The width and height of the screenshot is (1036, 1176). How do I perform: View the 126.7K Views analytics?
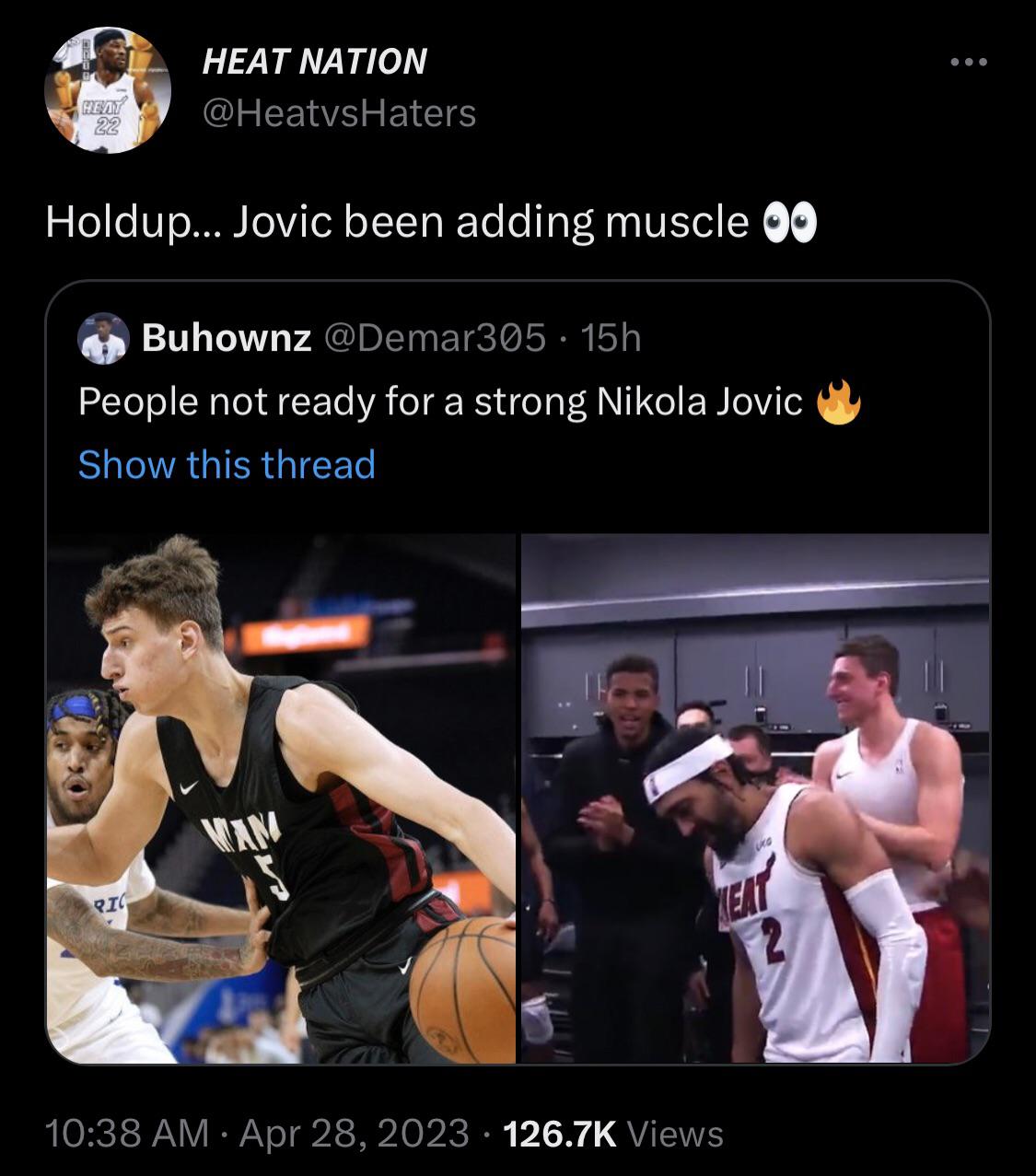tap(613, 1133)
